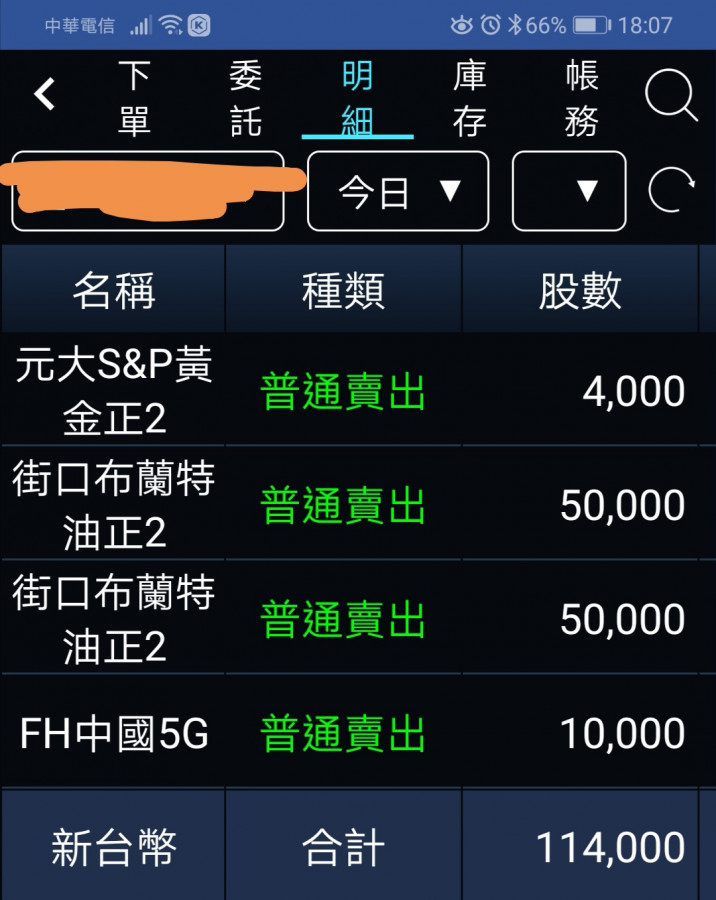Expand the 今日 date dropdown

click(x=398, y=192)
